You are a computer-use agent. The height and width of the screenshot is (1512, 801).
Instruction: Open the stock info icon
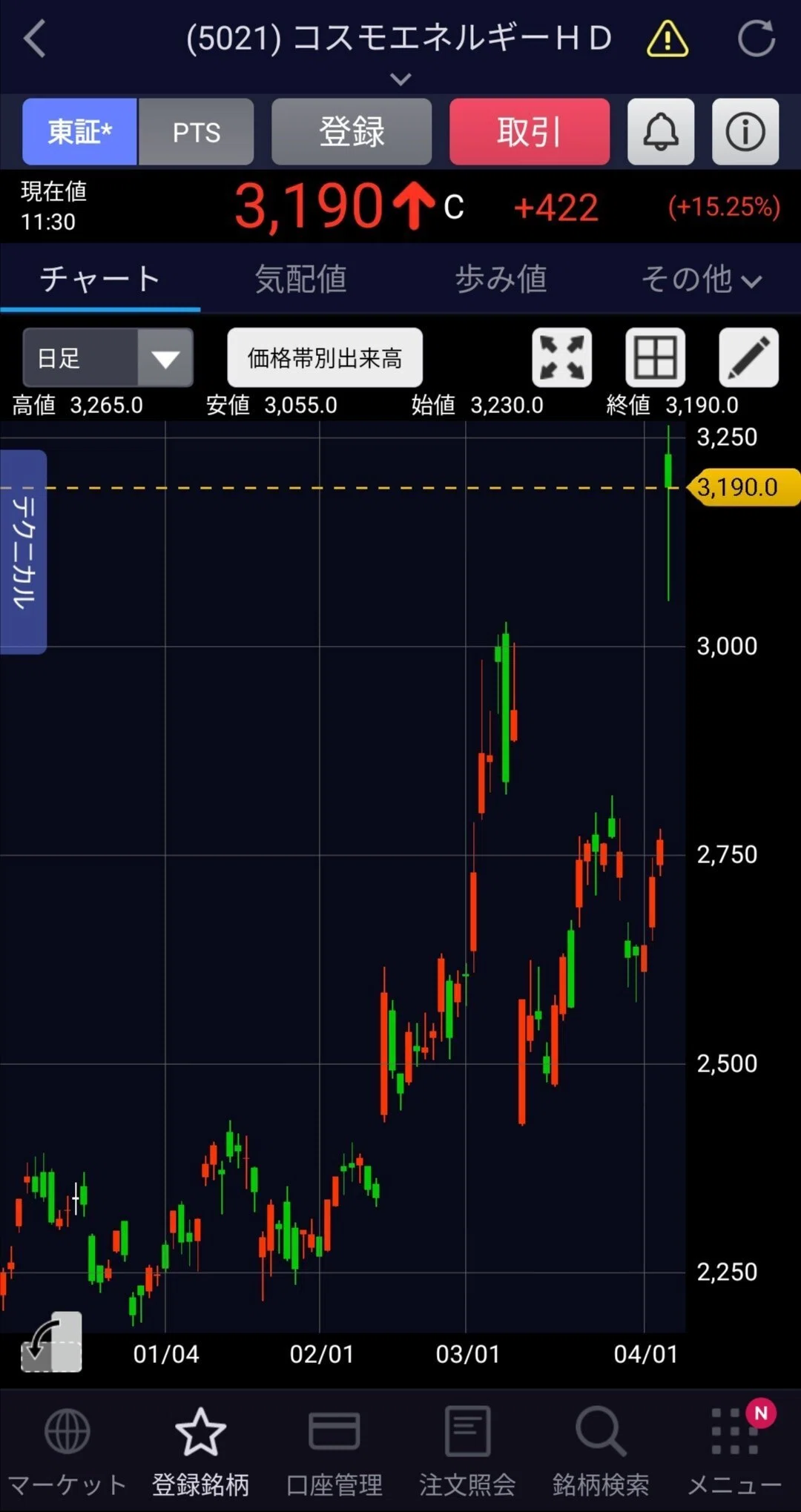[x=745, y=132]
